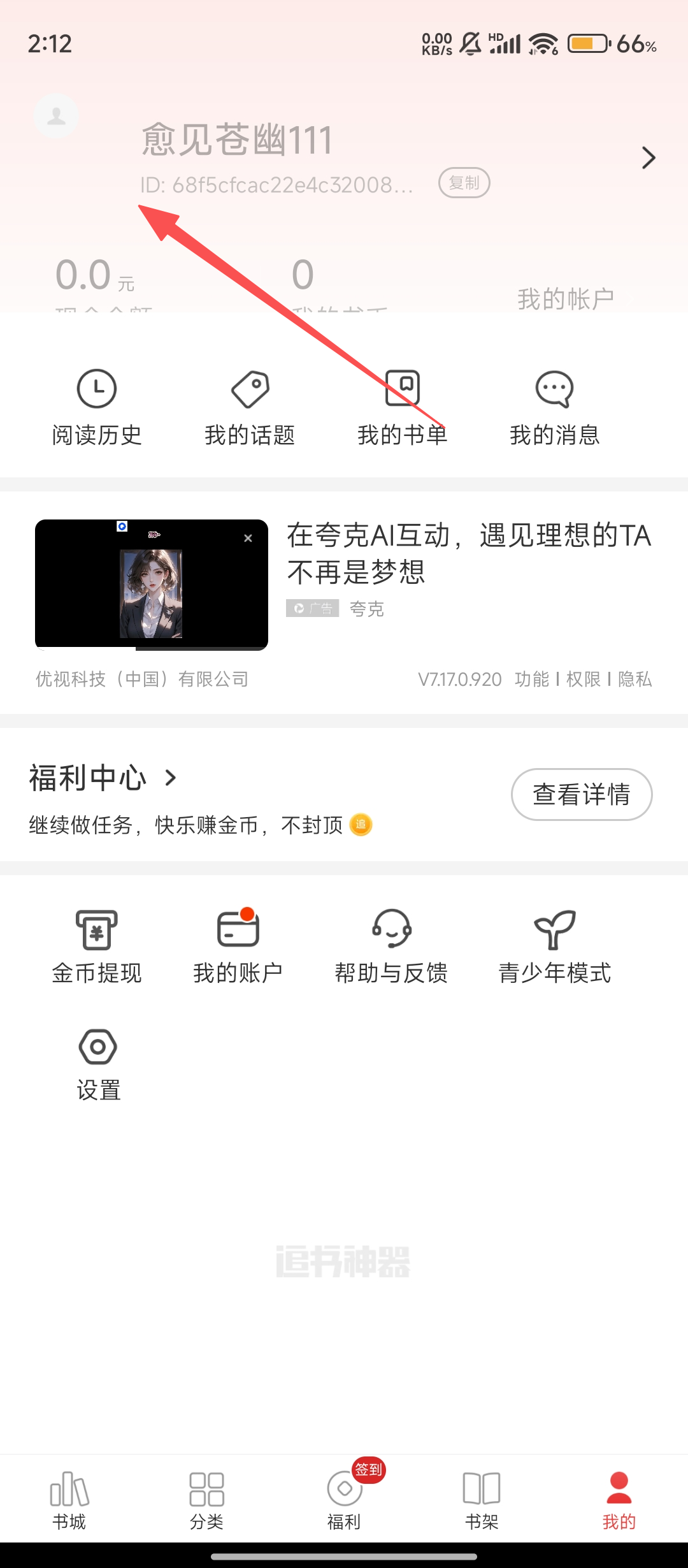Screen dimensions: 688x1568
Task: Open the 权限 permissions link
Action: (584, 679)
